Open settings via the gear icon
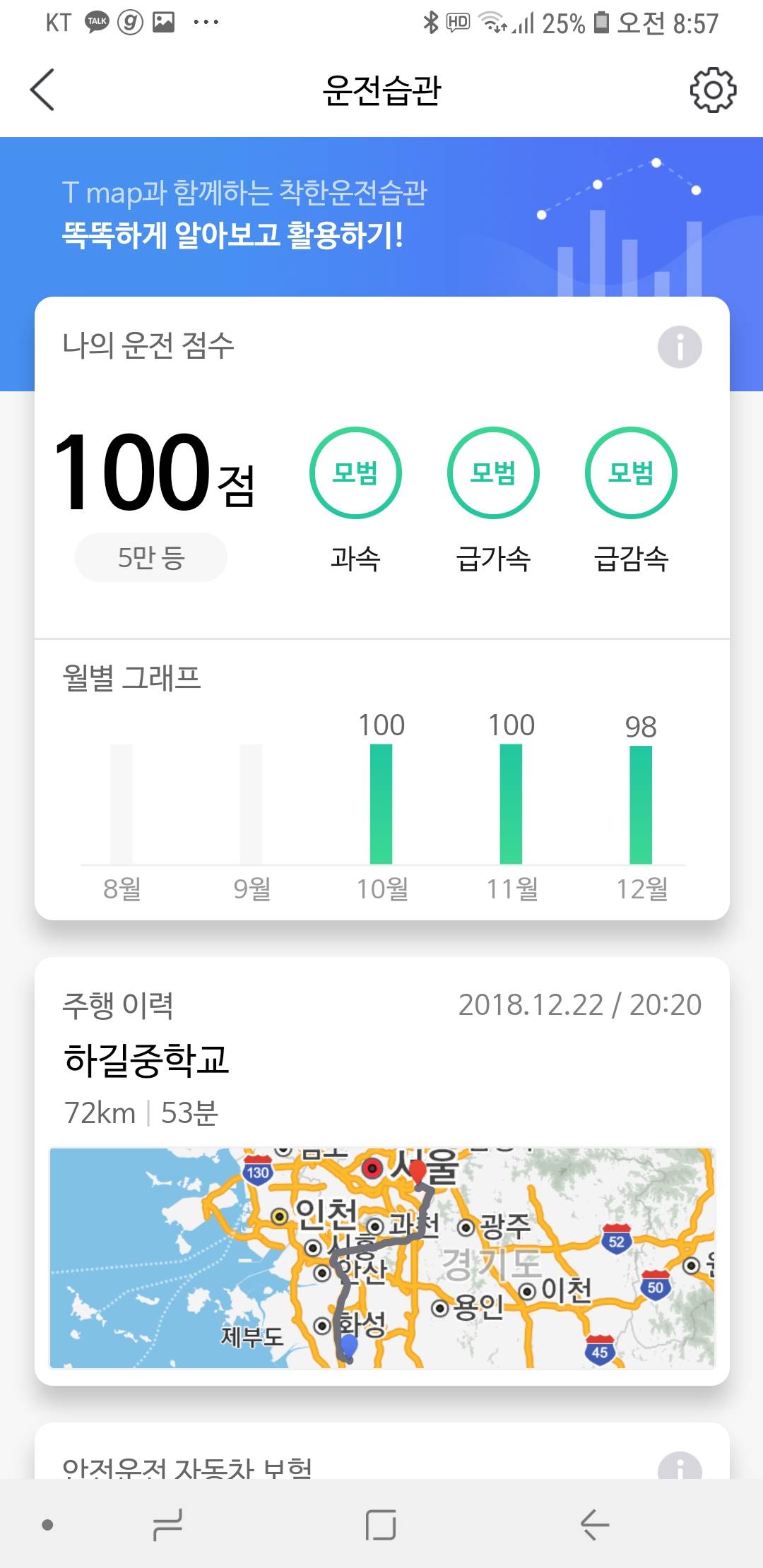The height and width of the screenshot is (1568, 763). pos(712,90)
